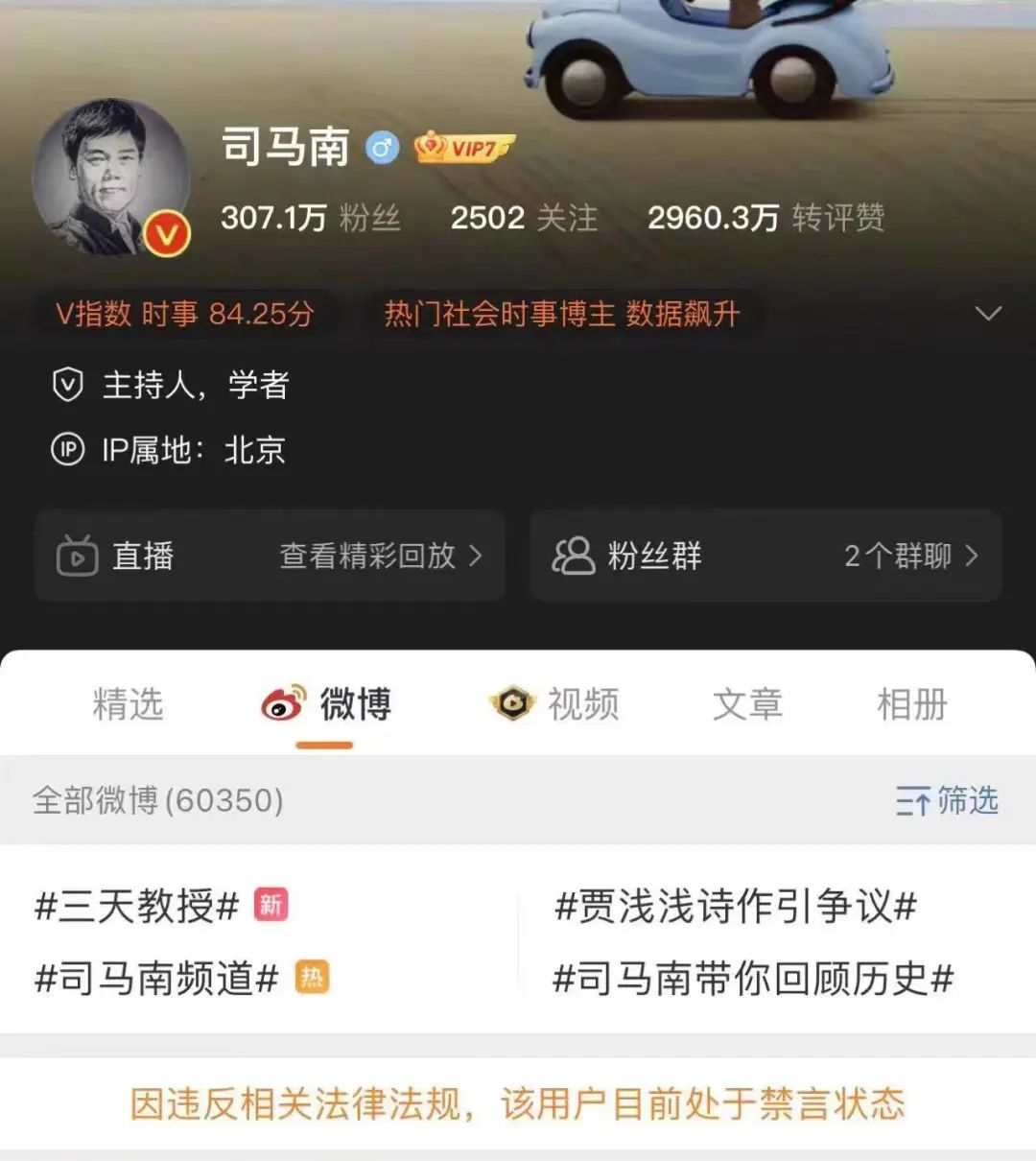Open the #司马南频道# hot topic
The image size is (1036, 1161).
point(156,979)
